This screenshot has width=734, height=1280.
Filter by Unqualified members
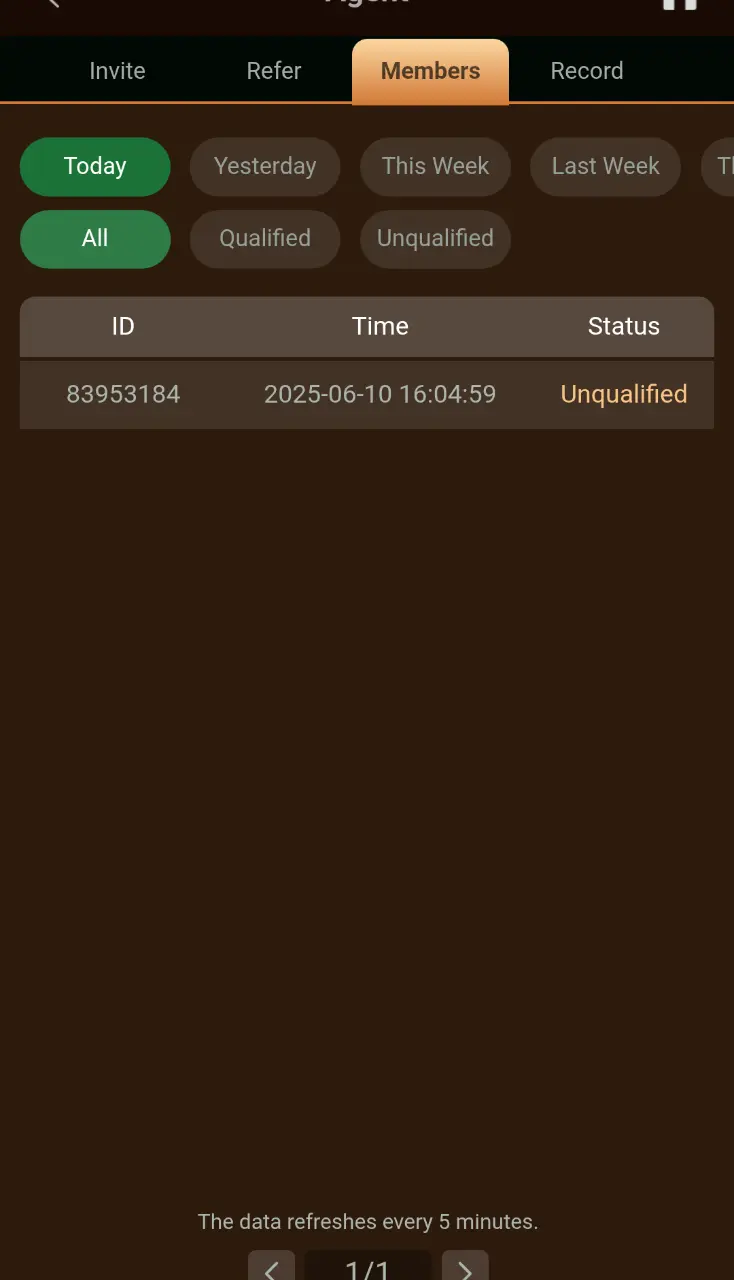(x=435, y=238)
